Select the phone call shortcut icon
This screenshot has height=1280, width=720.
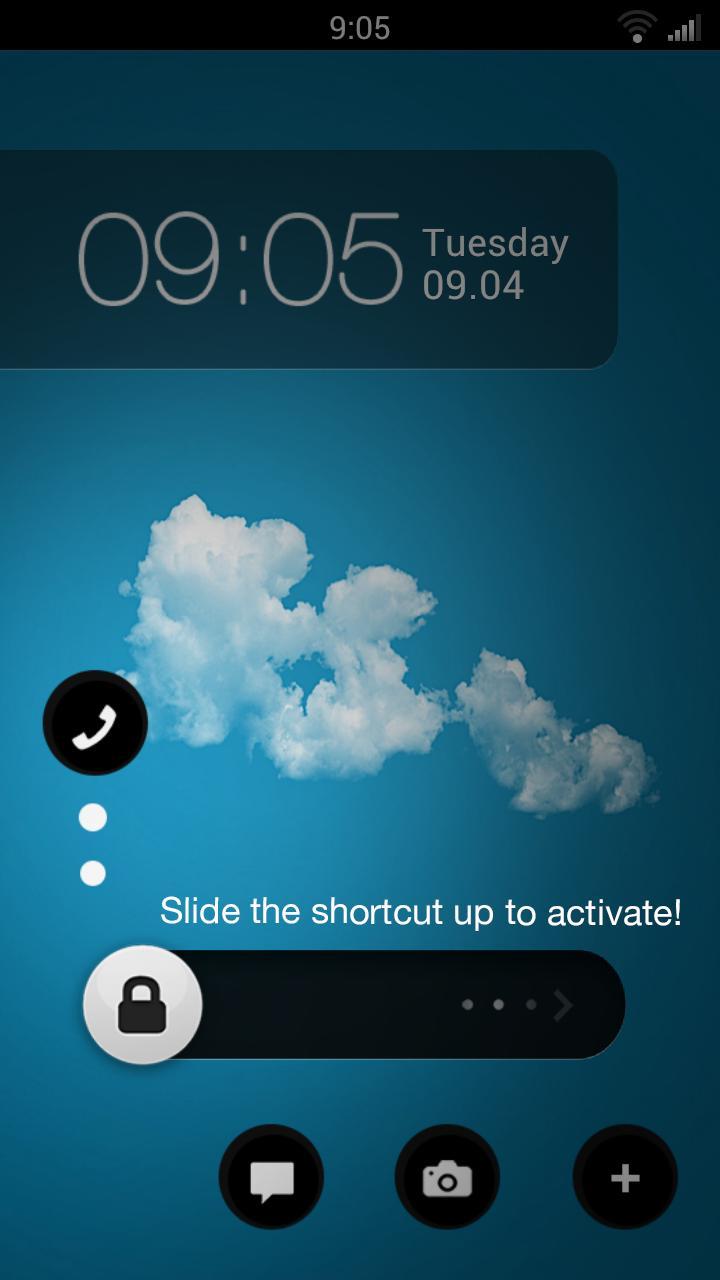click(x=95, y=723)
